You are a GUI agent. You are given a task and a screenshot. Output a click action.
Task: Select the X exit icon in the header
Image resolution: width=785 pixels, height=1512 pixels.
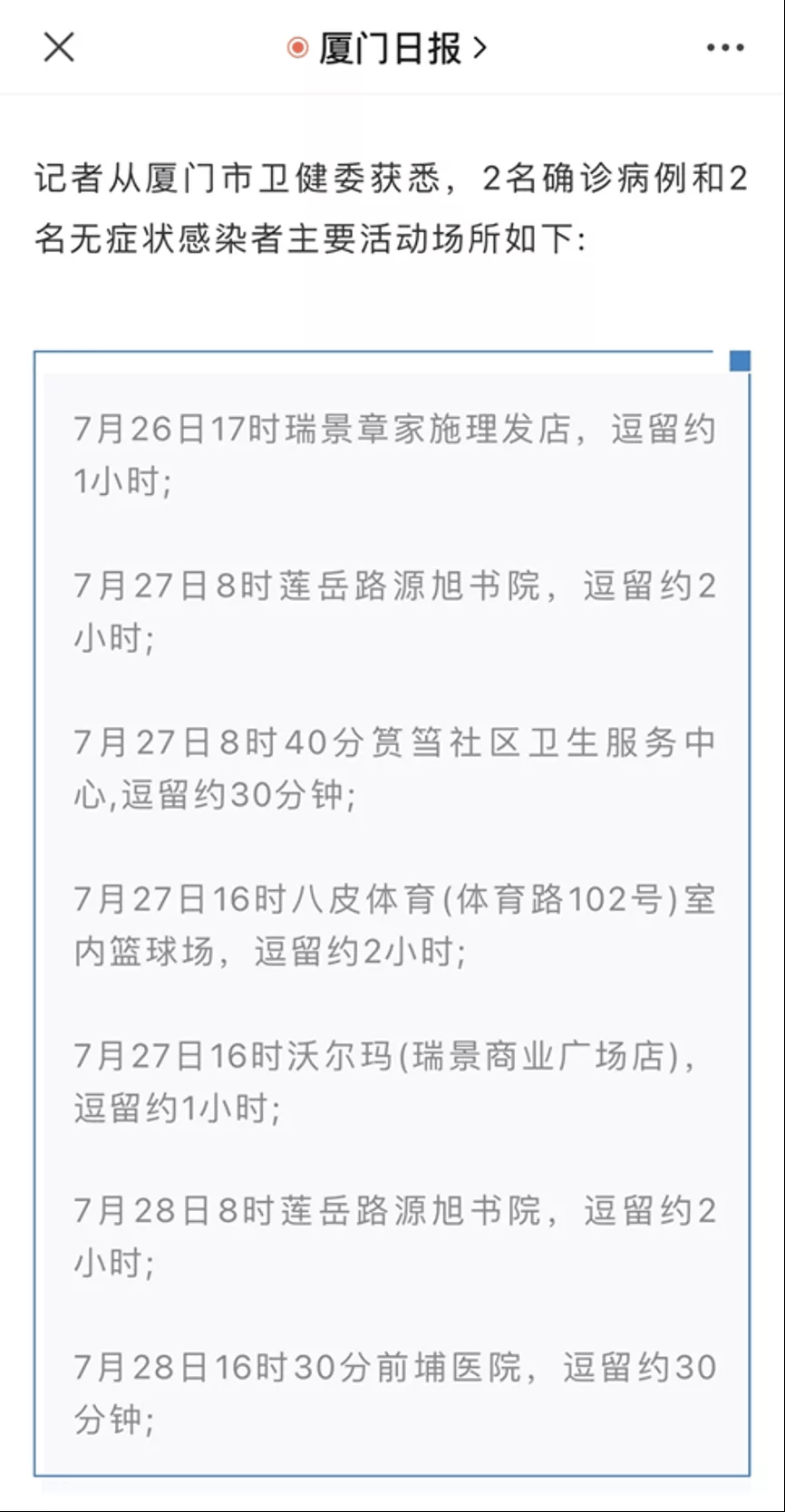coord(59,48)
